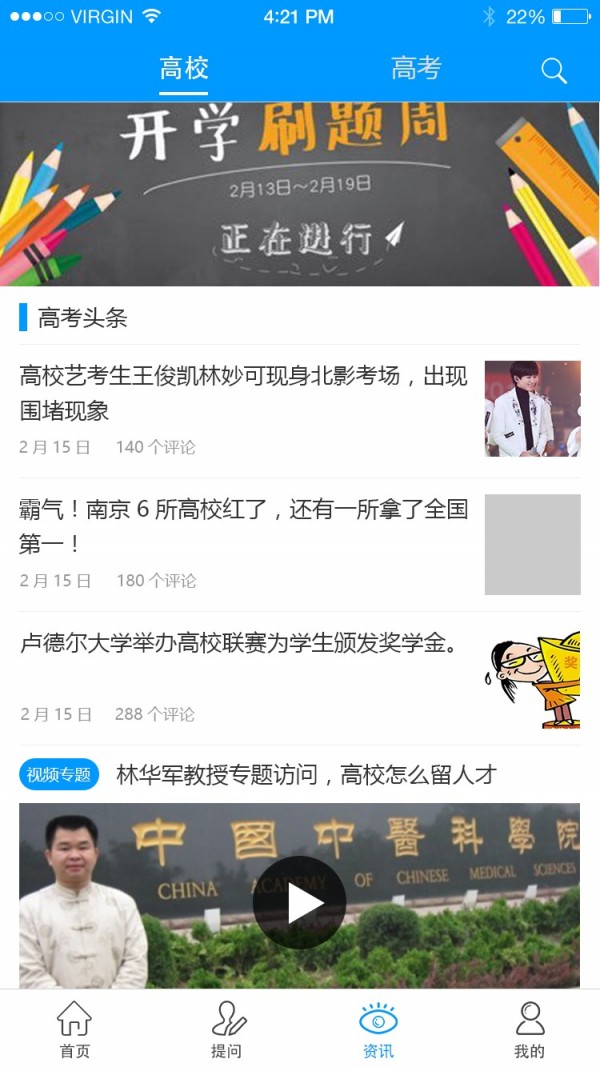Read the 南京 6 所高校红了 article
This screenshot has height=1067, width=600.
point(243,526)
